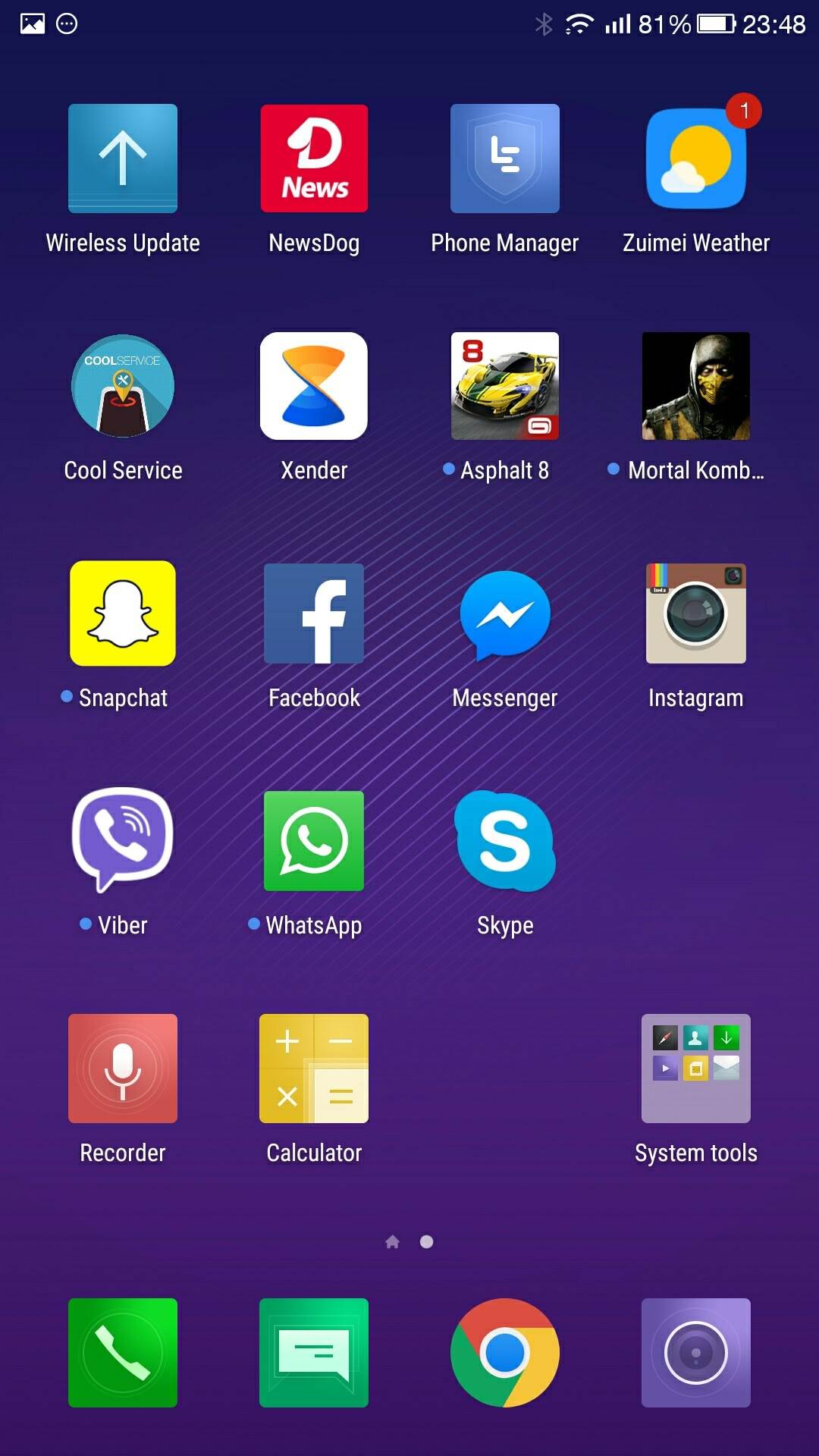The image size is (819, 1456).
Task: Open Instagram
Action: 696,613
